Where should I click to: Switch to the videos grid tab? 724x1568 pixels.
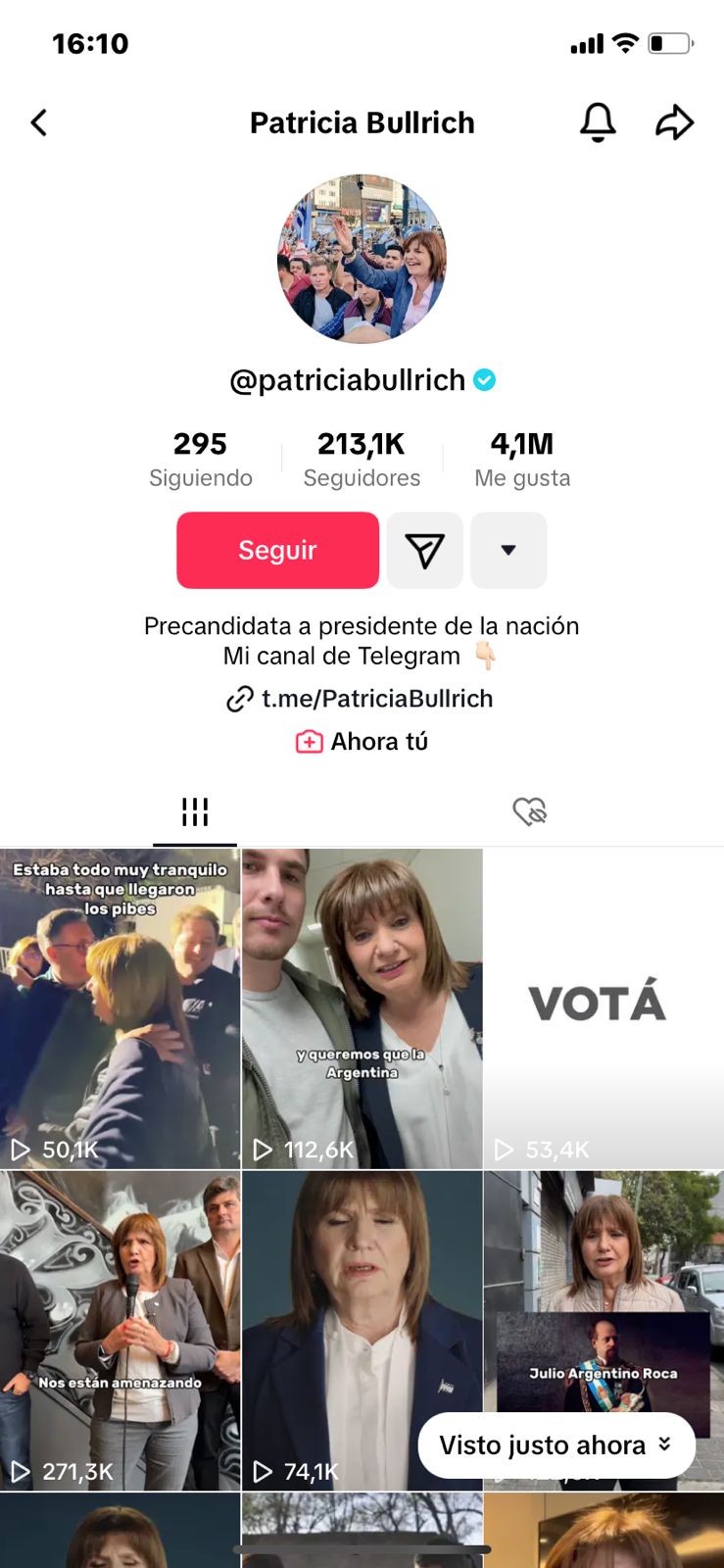tap(195, 811)
